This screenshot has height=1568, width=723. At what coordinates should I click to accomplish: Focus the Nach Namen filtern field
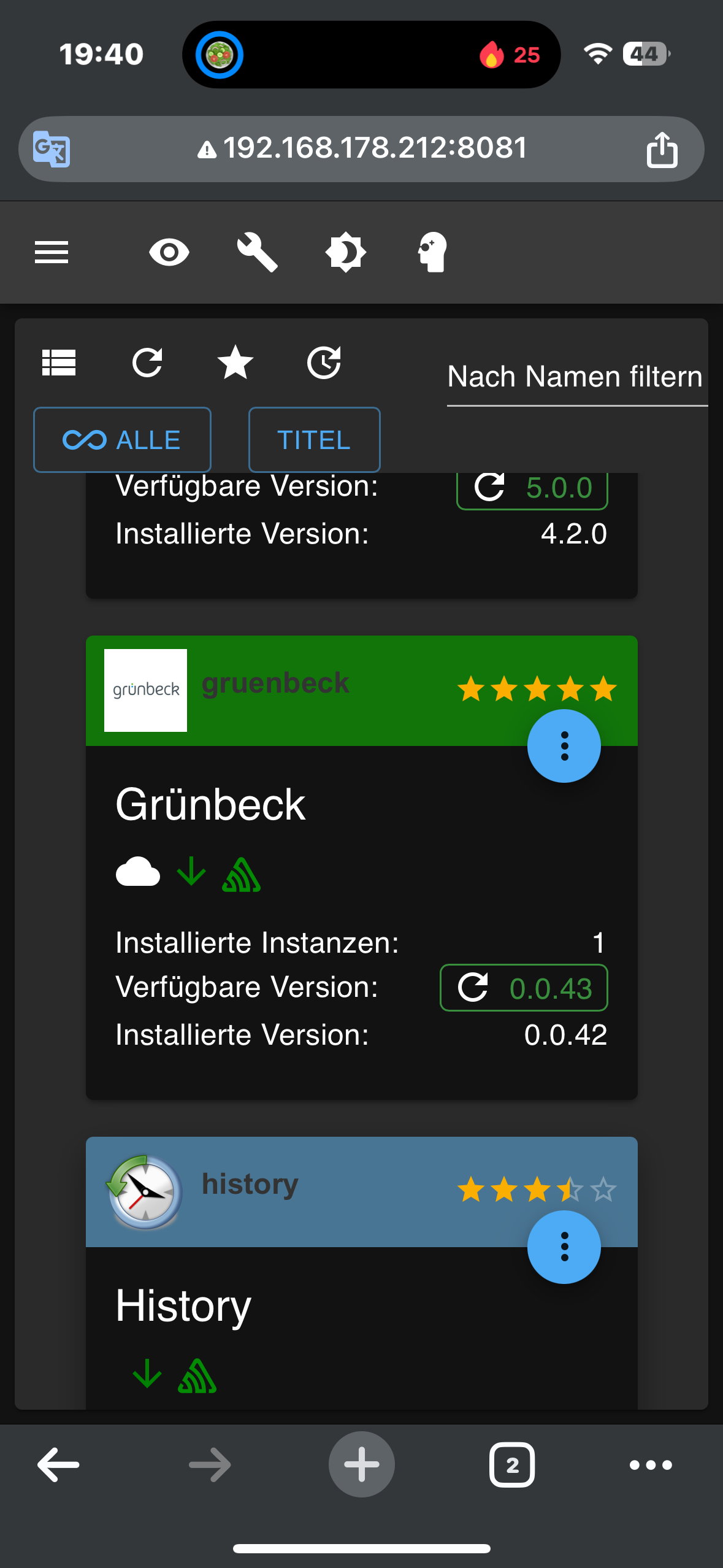pyautogui.click(x=575, y=377)
